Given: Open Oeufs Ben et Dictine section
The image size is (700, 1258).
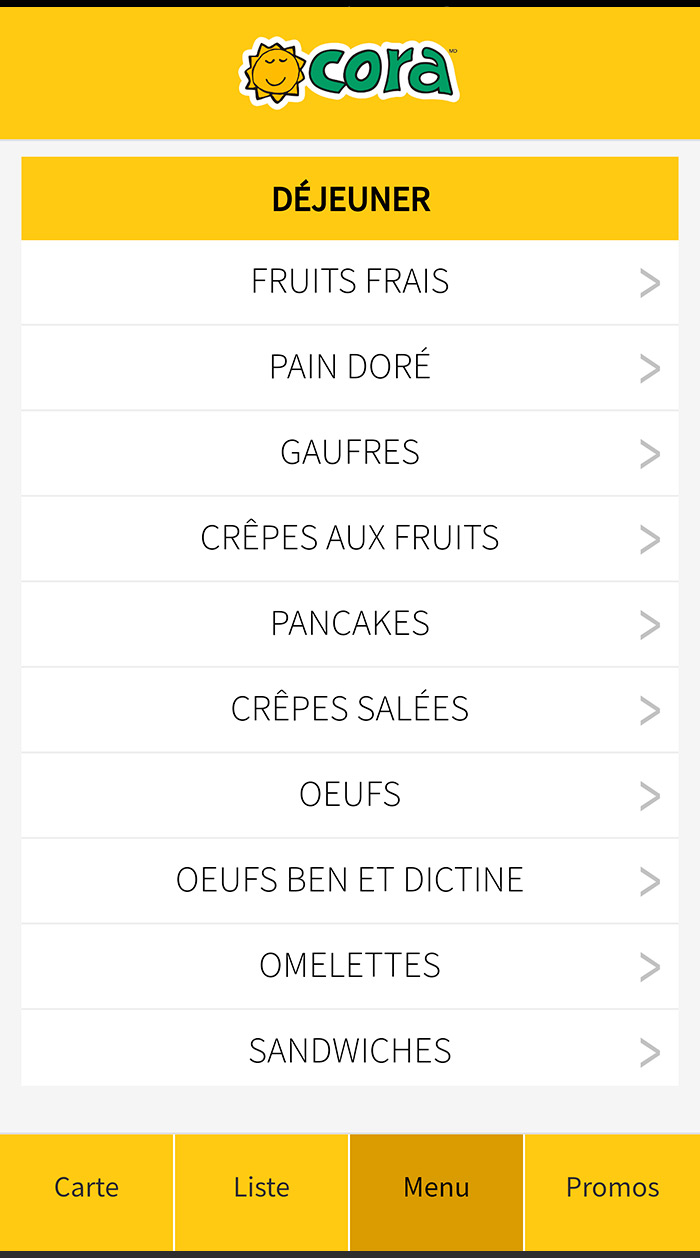Looking at the screenshot, I should pos(350,881).
